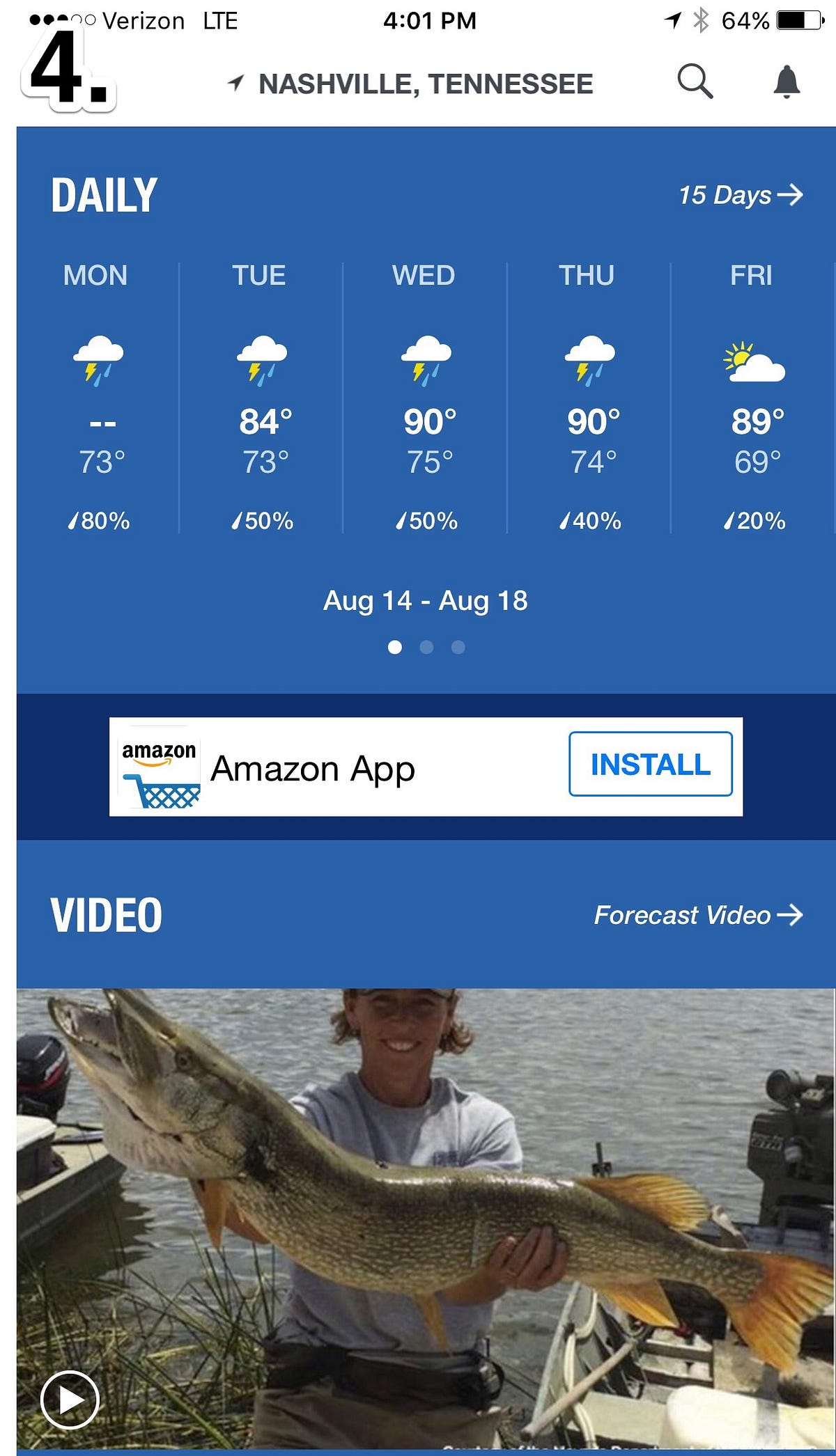Change location from Nashville, Tennessee
The width and height of the screenshot is (836, 1456).
425,84
